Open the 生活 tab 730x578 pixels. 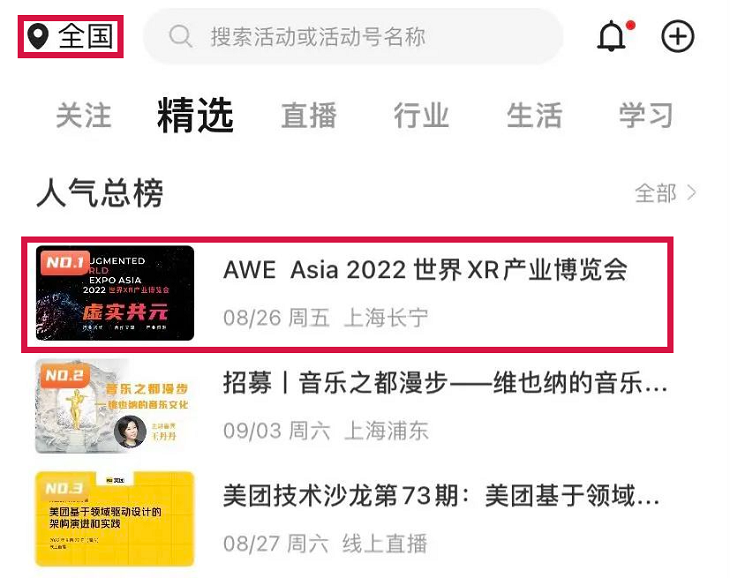[x=534, y=115]
